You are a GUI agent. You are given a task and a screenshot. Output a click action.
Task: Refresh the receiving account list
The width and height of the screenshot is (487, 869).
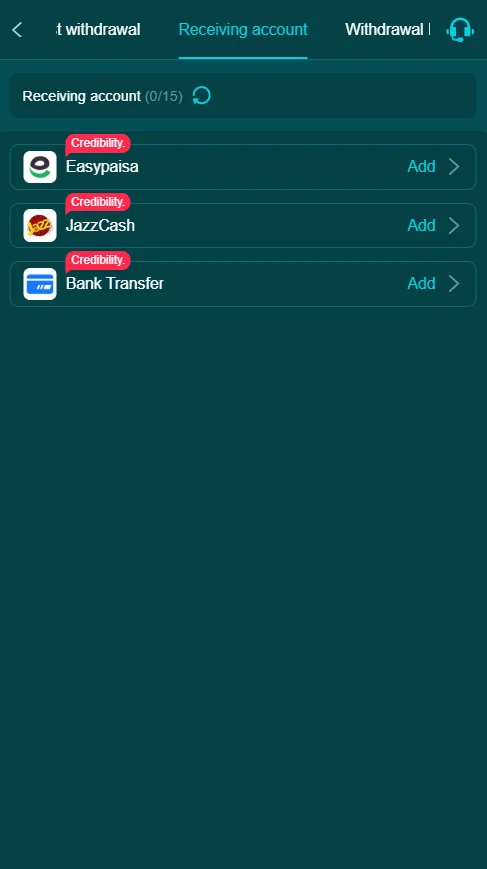(202, 96)
